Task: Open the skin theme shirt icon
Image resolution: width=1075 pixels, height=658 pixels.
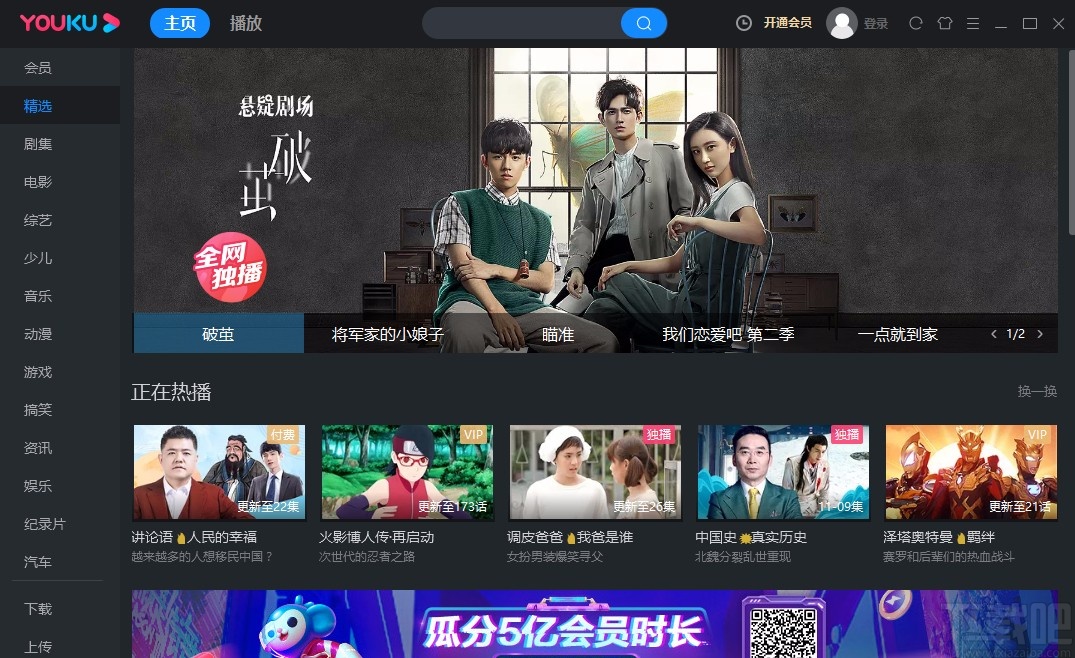Action: pyautogui.click(x=945, y=23)
